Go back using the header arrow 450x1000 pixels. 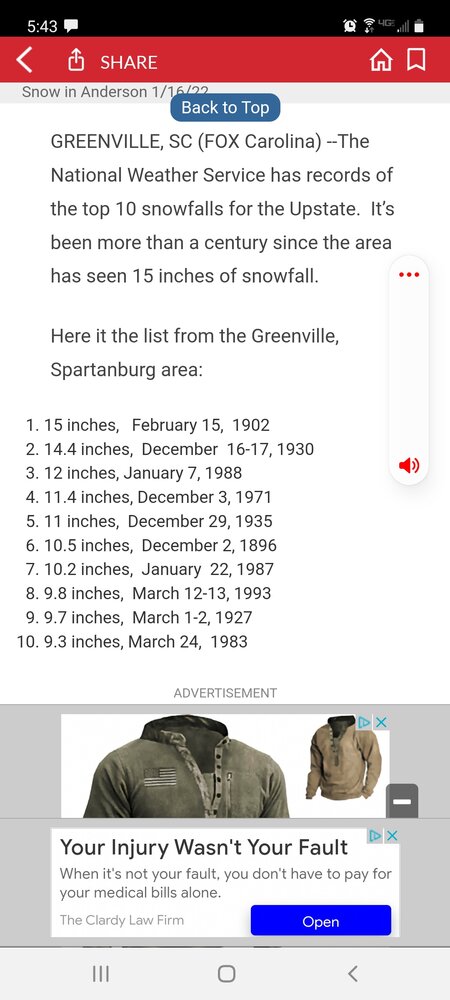24,61
